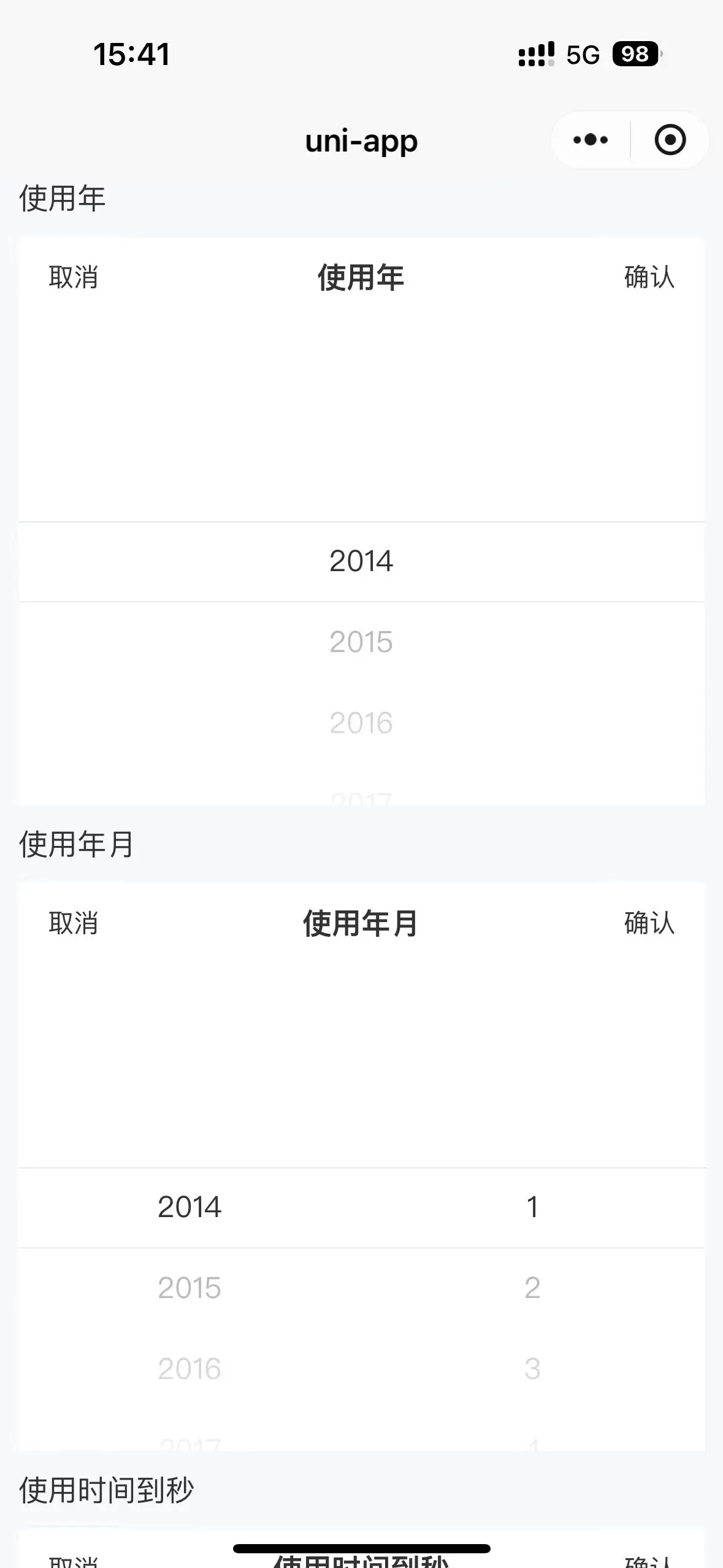Tap 确认 in the 使用年月 picker
Image resolution: width=723 pixels, height=1568 pixels.
pos(649,923)
